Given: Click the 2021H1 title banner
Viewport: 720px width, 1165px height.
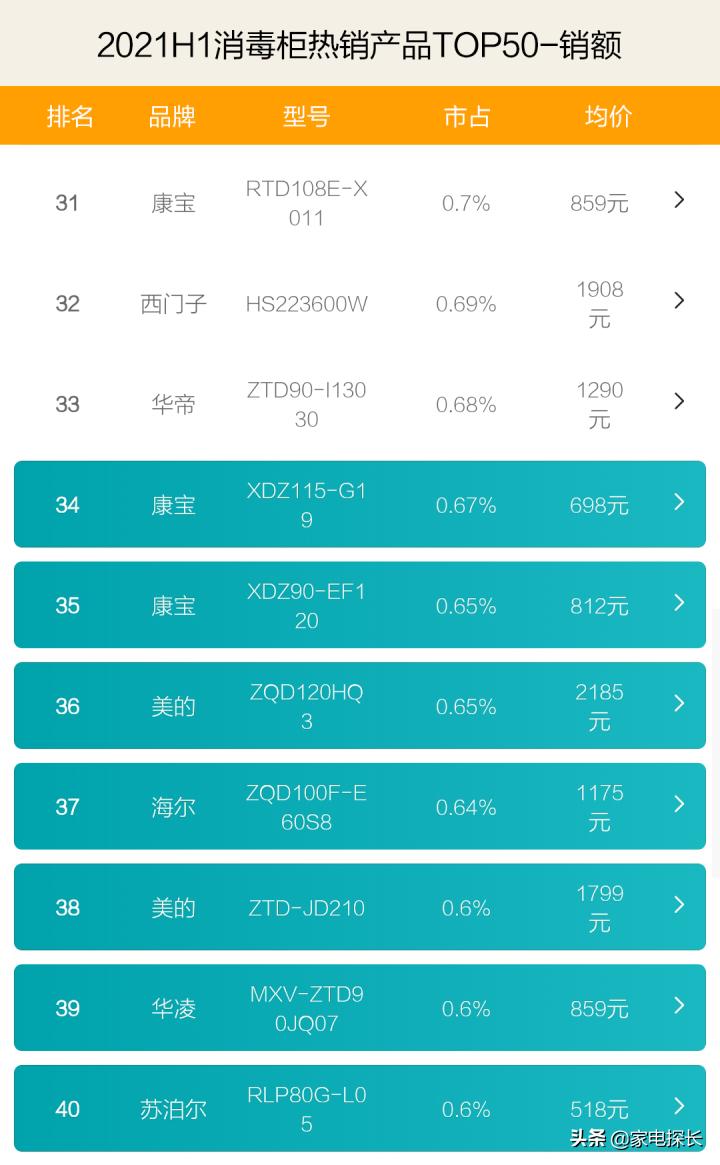Looking at the screenshot, I should pyautogui.click(x=360, y=44).
